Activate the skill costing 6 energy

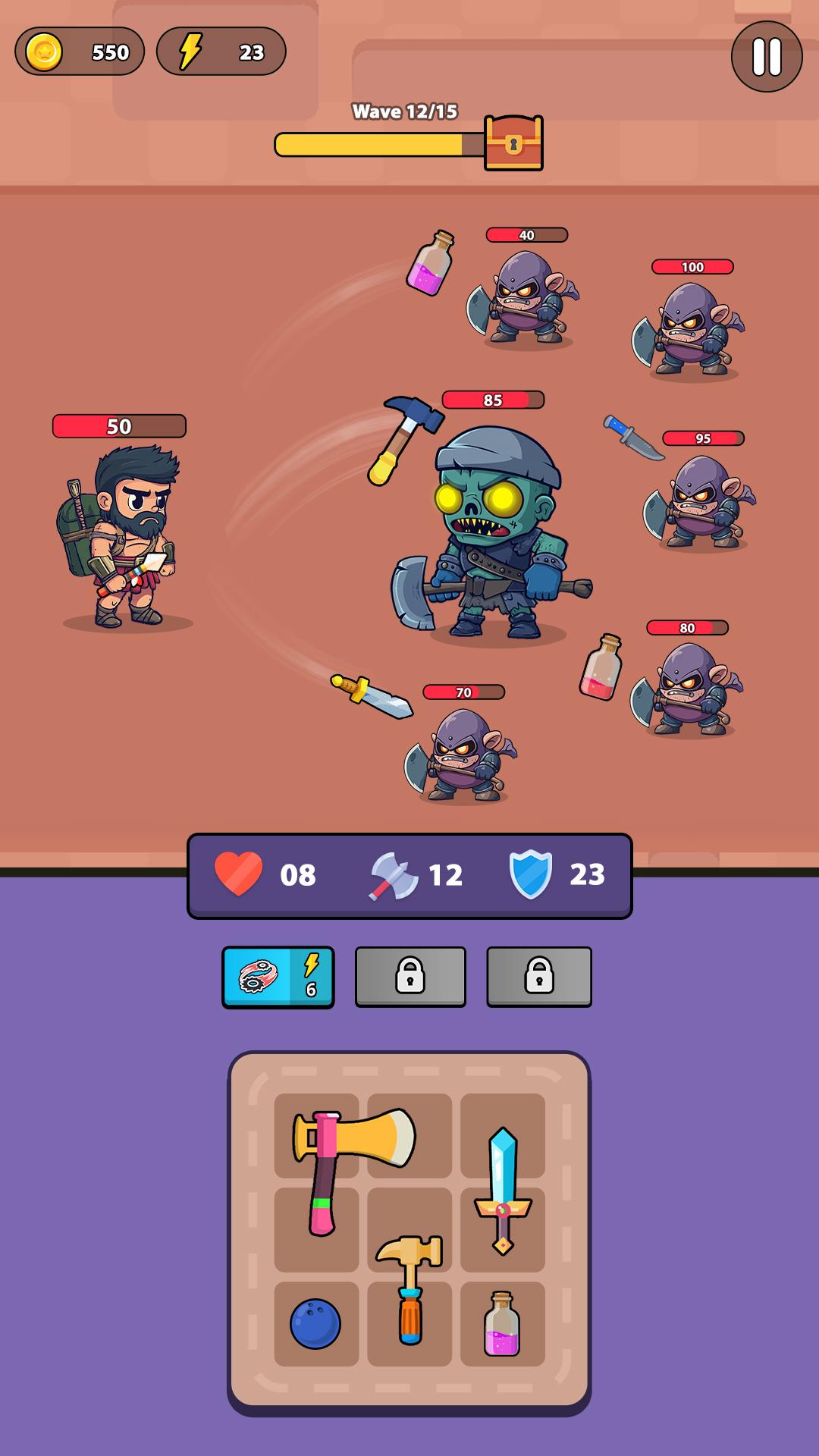(x=278, y=977)
